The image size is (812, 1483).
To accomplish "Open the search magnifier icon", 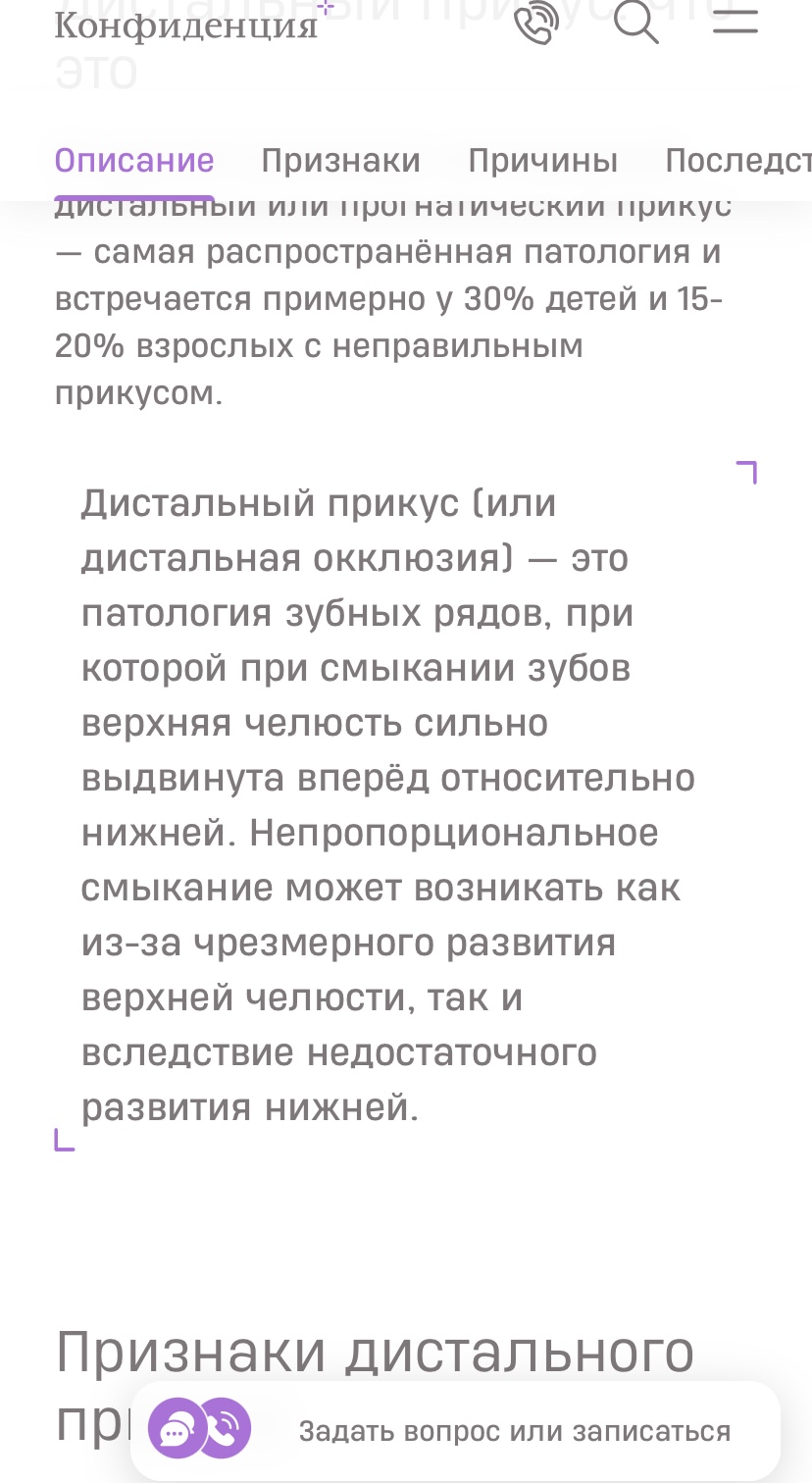I will pyautogui.click(x=636, y=22).
